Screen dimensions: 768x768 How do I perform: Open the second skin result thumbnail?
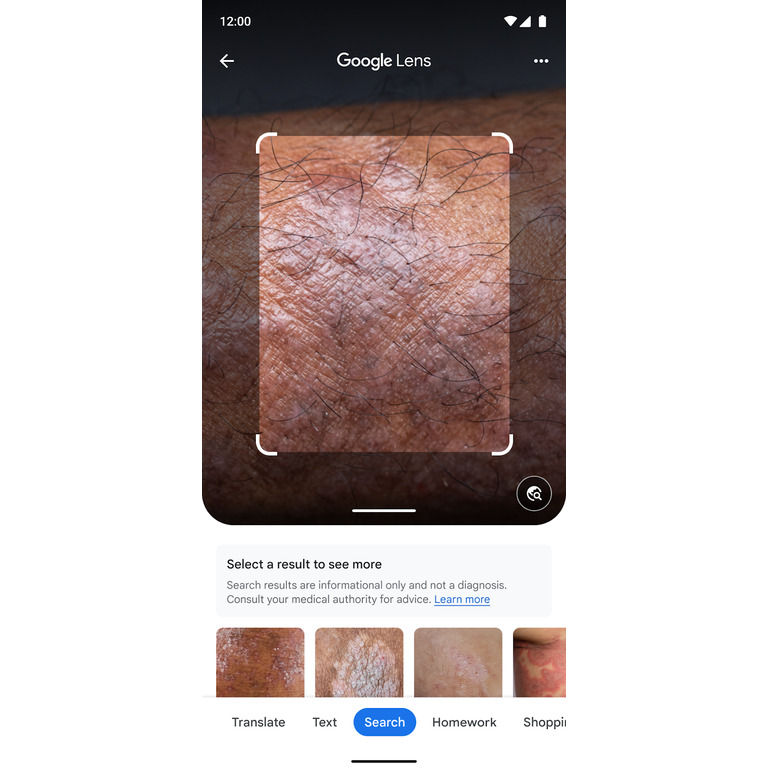(x=359, y=662)
